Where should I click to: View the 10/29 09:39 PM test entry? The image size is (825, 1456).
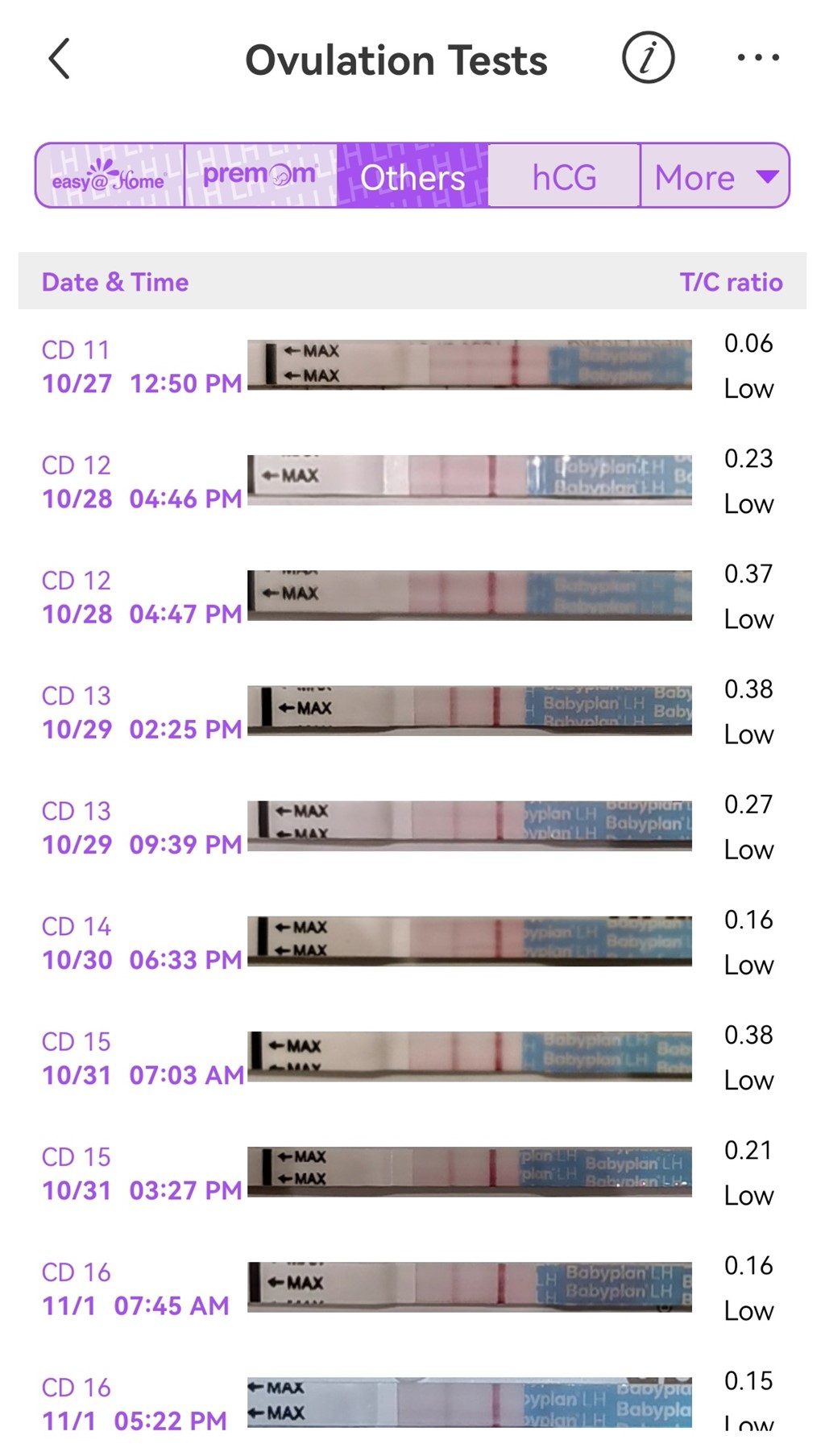tap(412, 827)
